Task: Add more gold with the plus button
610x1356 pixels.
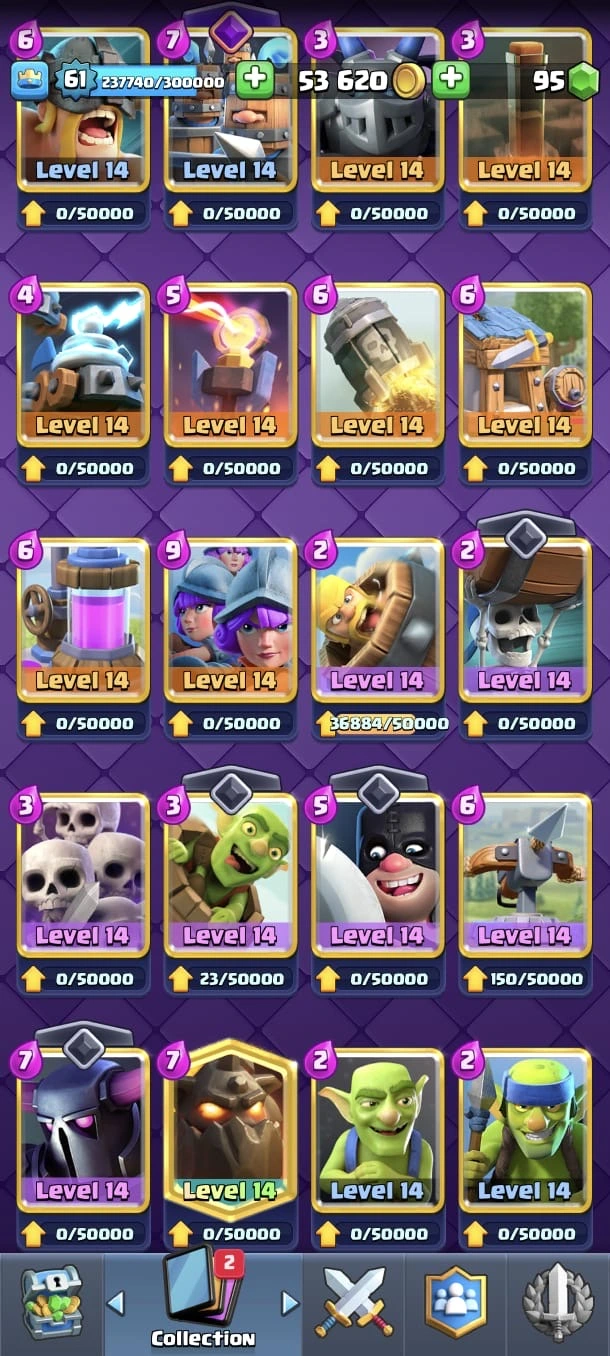Action: pyautogui.click(x=451, y=80)
